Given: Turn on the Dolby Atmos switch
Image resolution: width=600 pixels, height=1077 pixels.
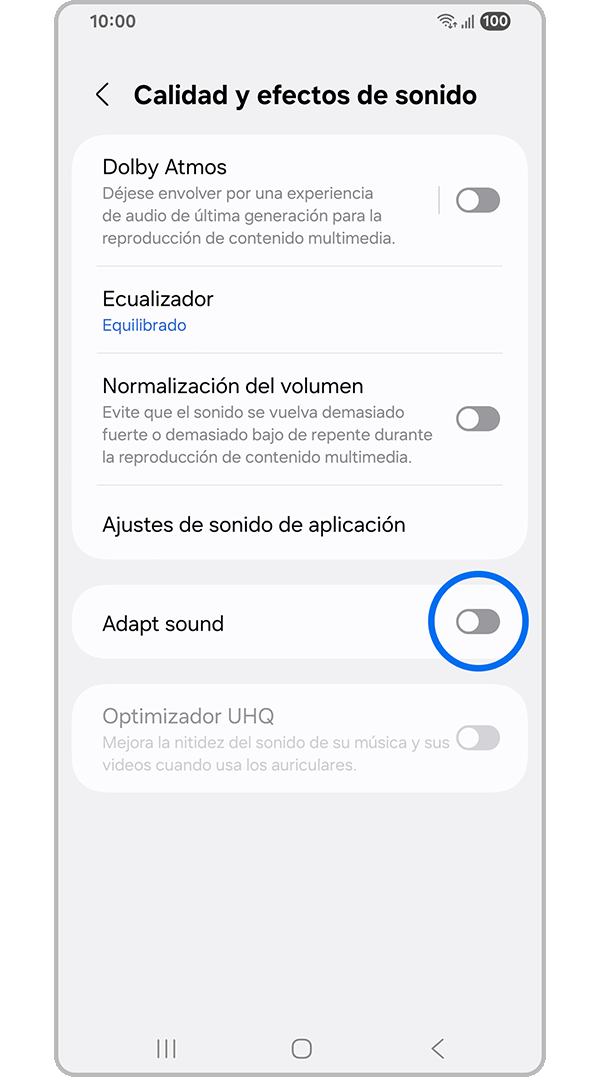Looking at the screenshot, I should point(477,201).
